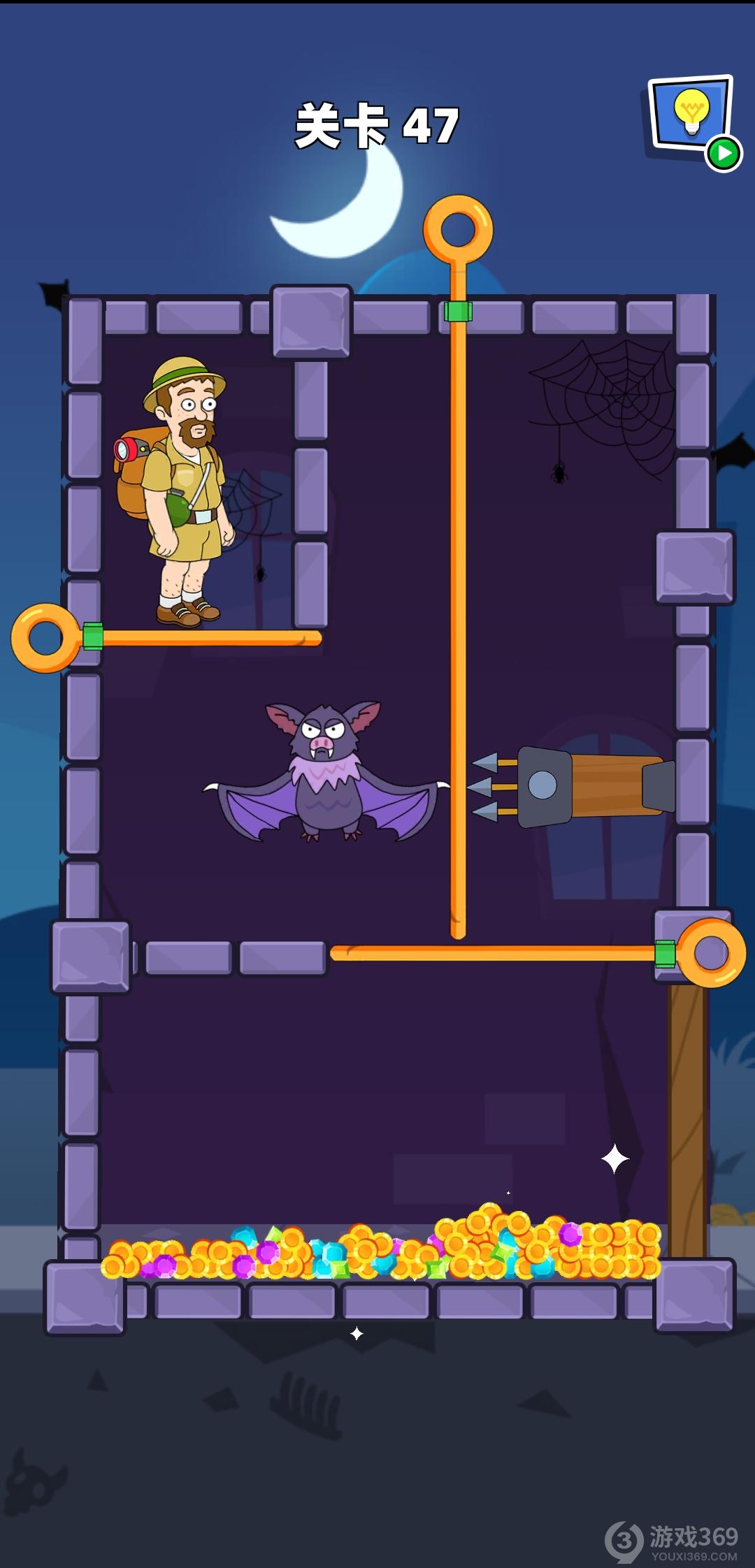Pull the right pin ring above the treasure
Image resolution: width=755 pixels, height=1568 pixels.
coord(711,953)
